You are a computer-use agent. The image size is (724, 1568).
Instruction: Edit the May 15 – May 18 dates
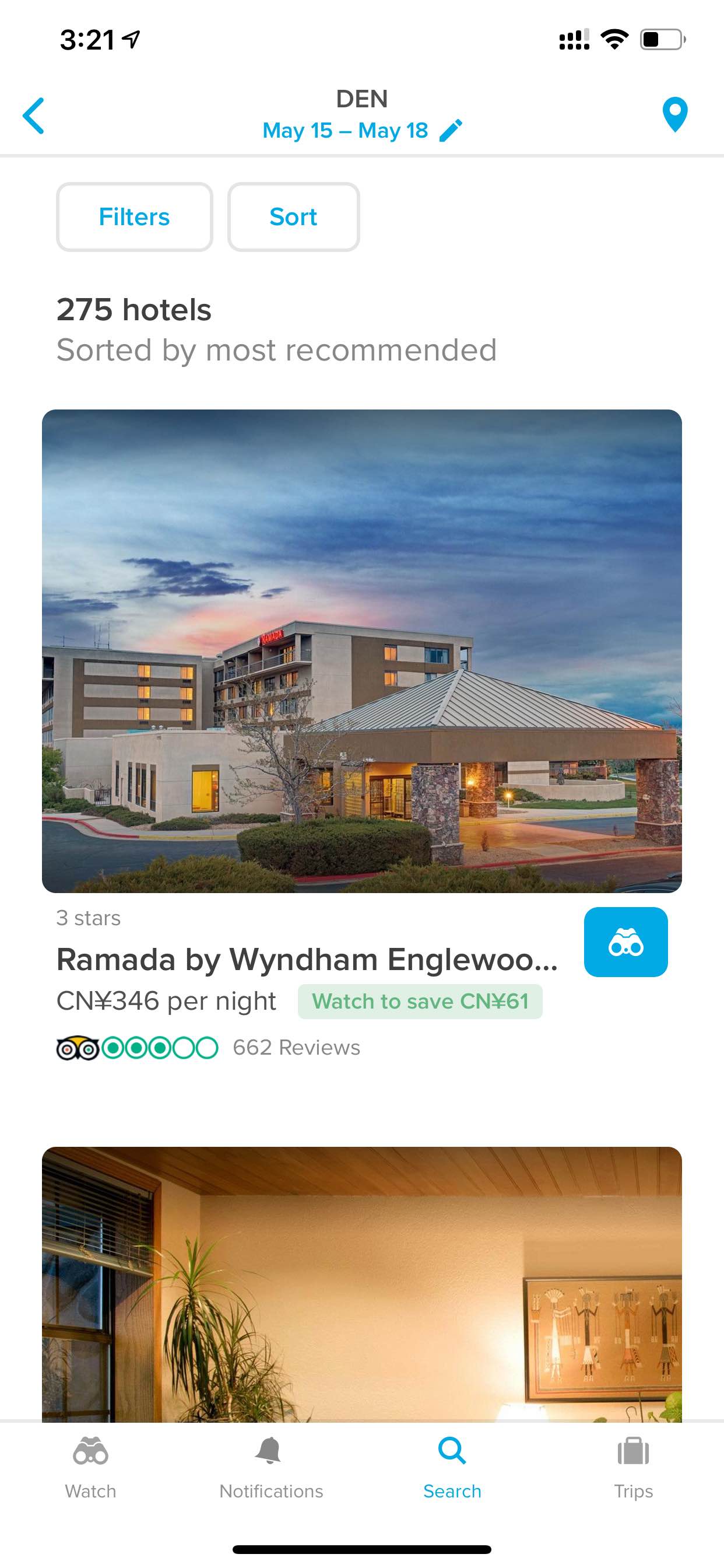click(x=363, y=130)
